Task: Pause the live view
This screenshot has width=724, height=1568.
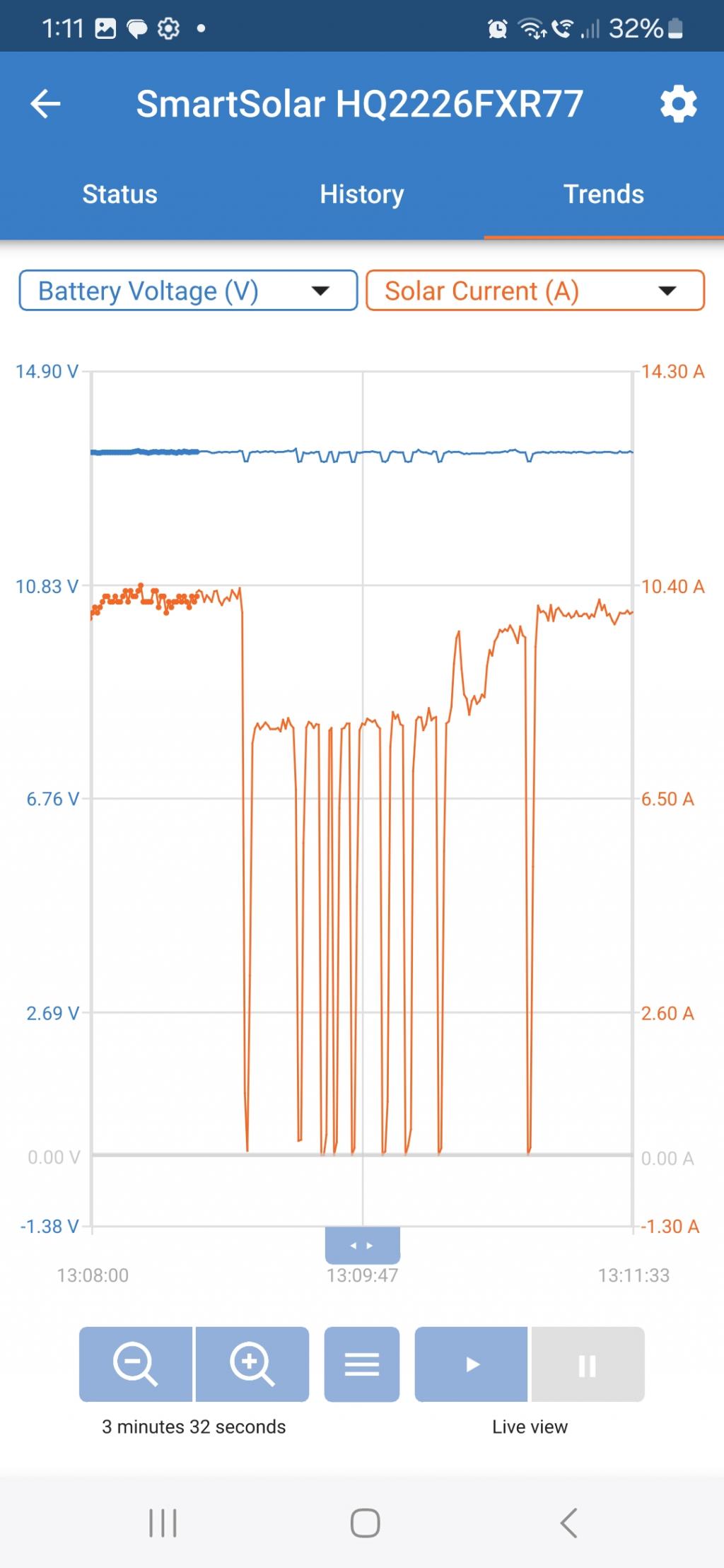Action: (x=588, y=1364)
